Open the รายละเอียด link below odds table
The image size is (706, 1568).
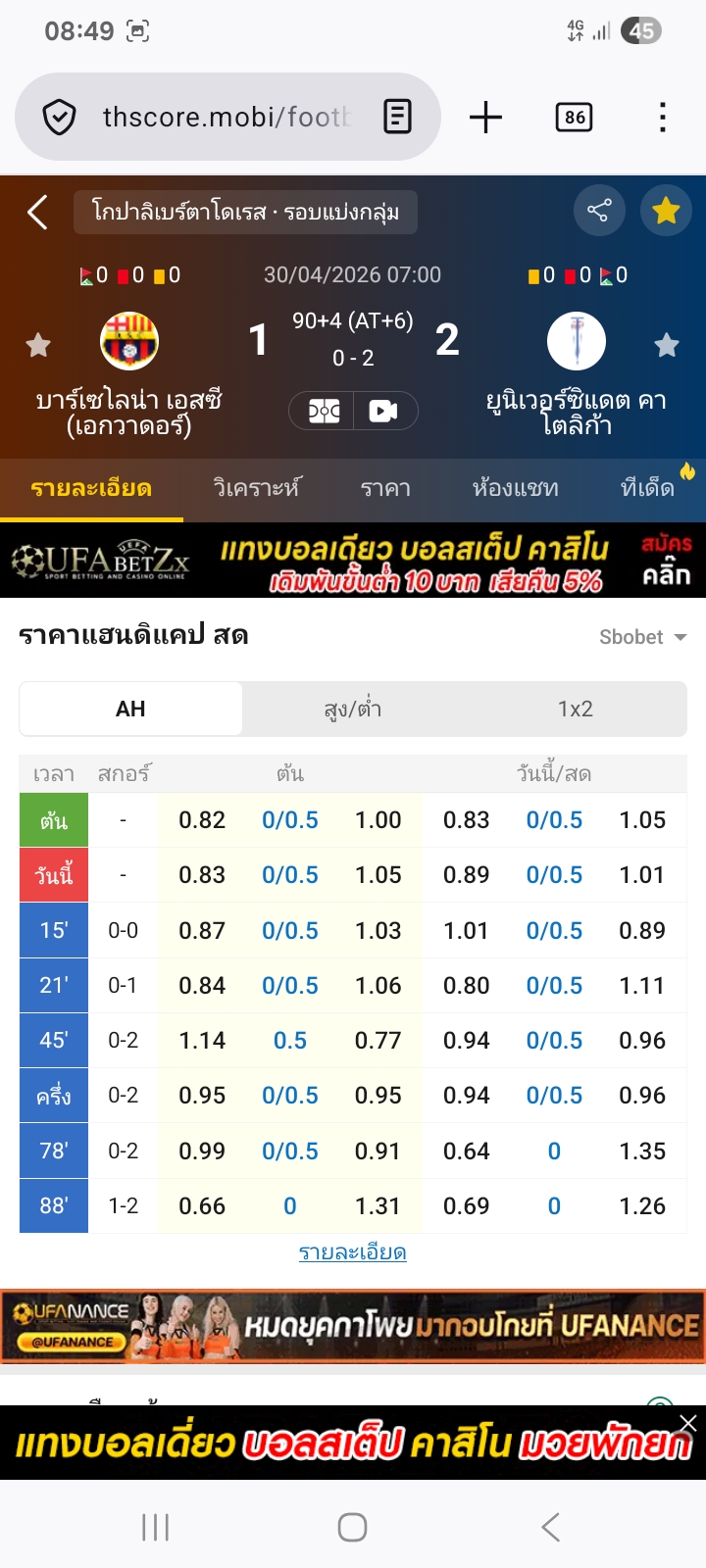click(x=353, y=1252)
